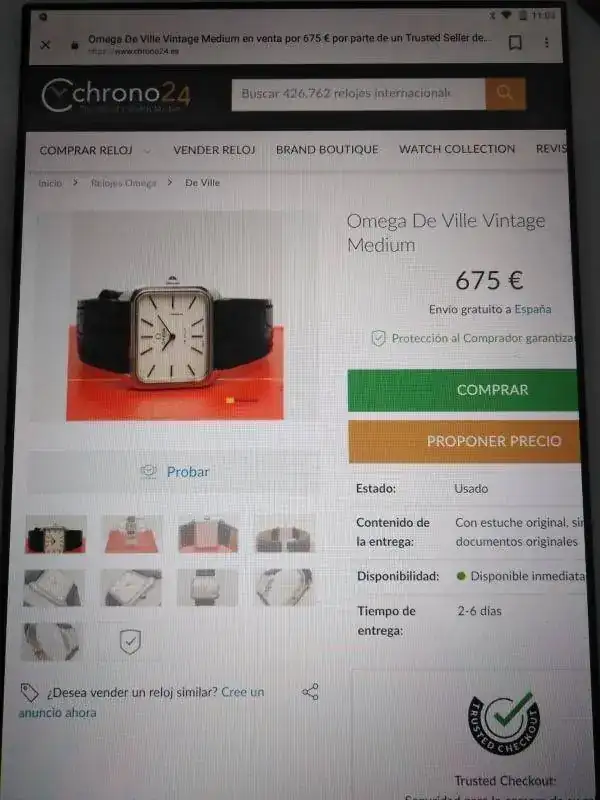Go to Relojes Omega breadcrumb

[x=124, y=183]
